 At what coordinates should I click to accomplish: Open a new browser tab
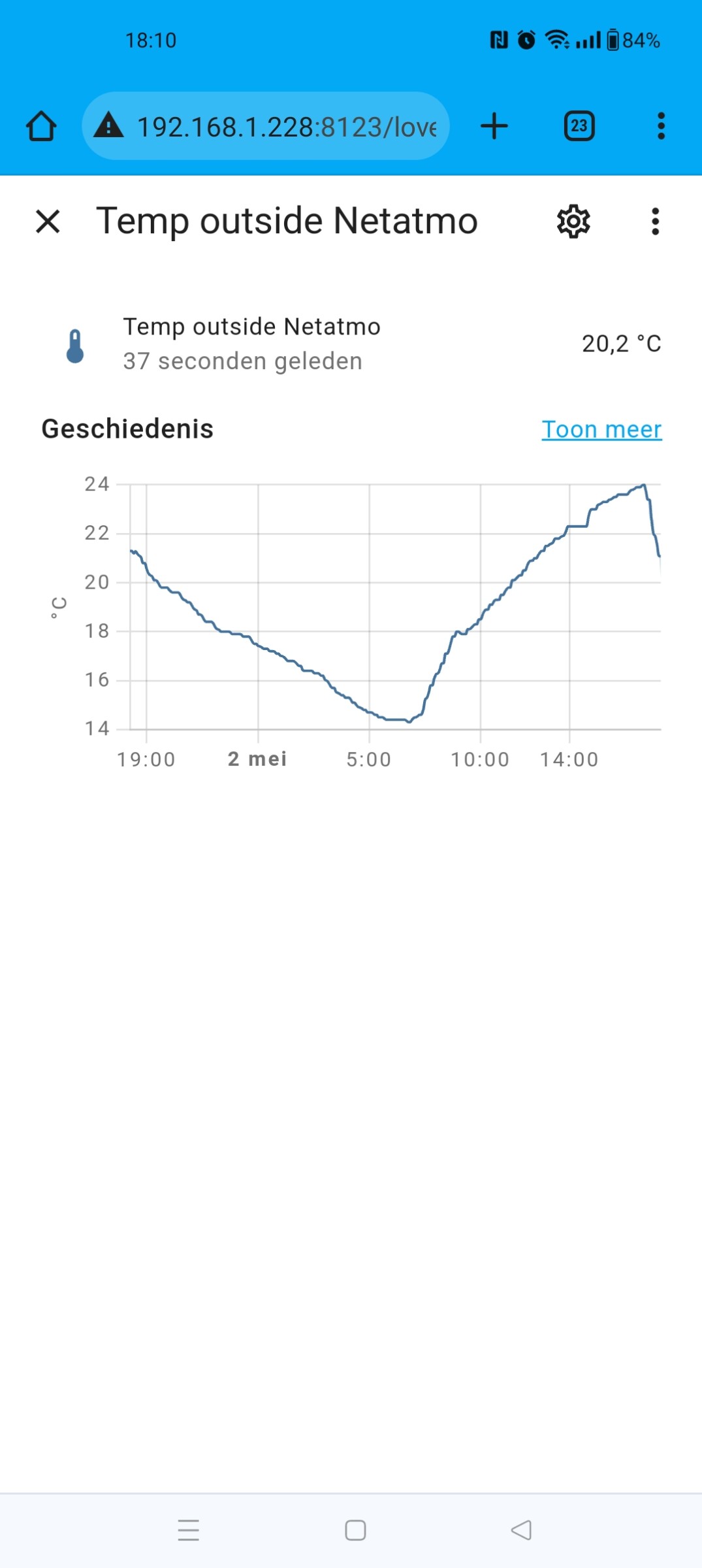[494, 126]
